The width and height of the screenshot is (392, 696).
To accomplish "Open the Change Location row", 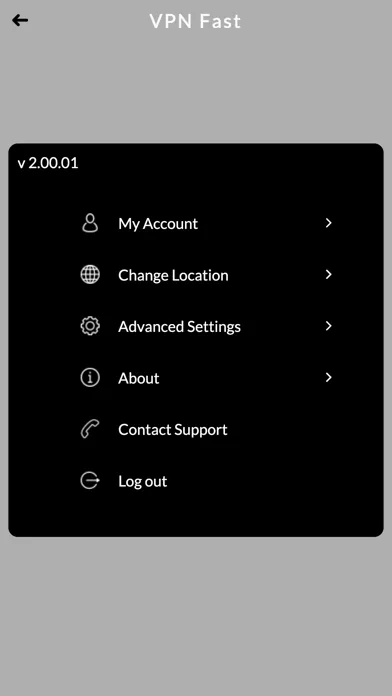I will click(x=206, y=275).
